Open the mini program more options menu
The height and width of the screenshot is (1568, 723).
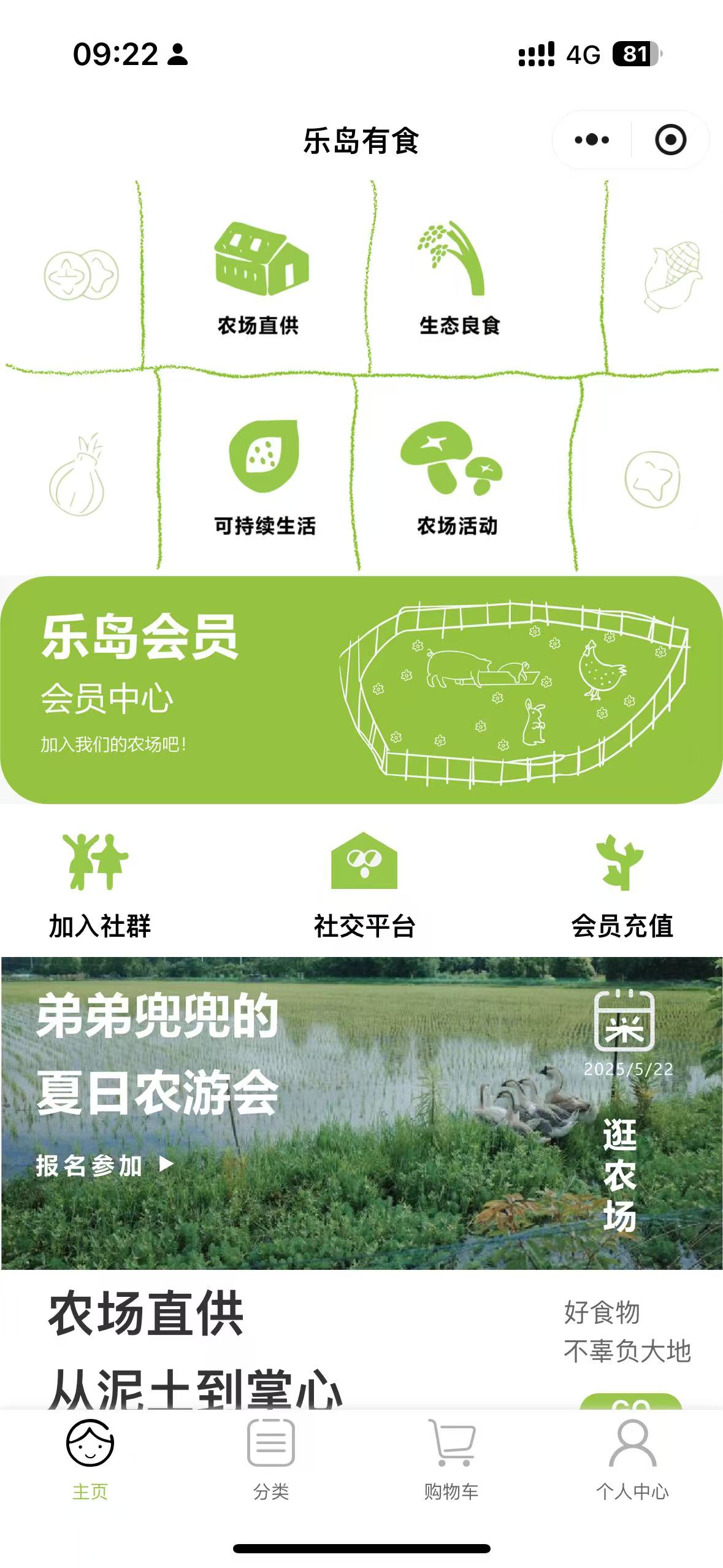coord(592,140)
